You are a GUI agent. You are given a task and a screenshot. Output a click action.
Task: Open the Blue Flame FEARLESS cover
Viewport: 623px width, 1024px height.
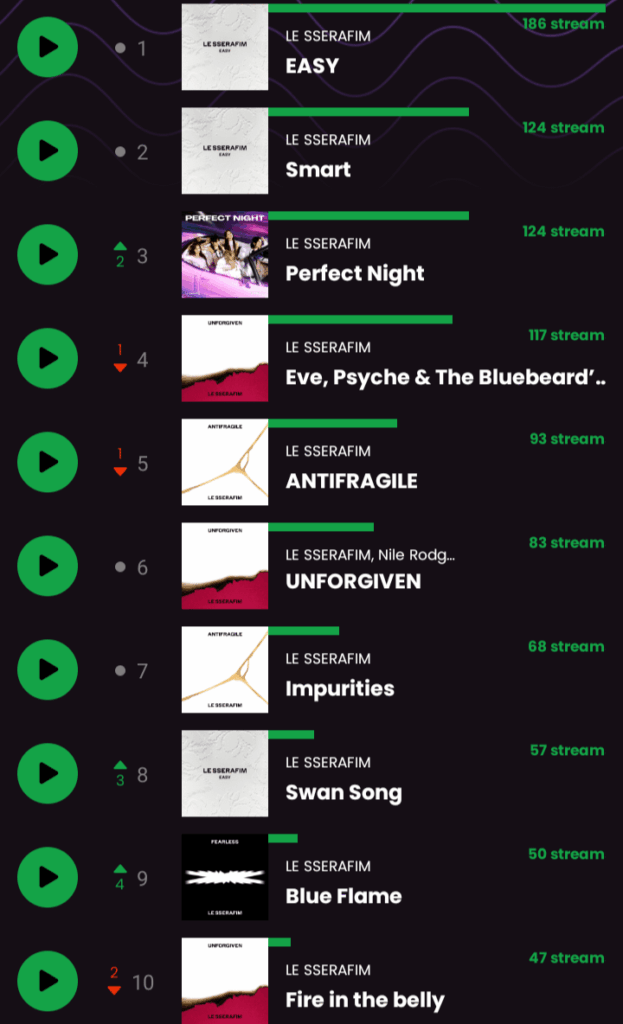click(225, 877)
